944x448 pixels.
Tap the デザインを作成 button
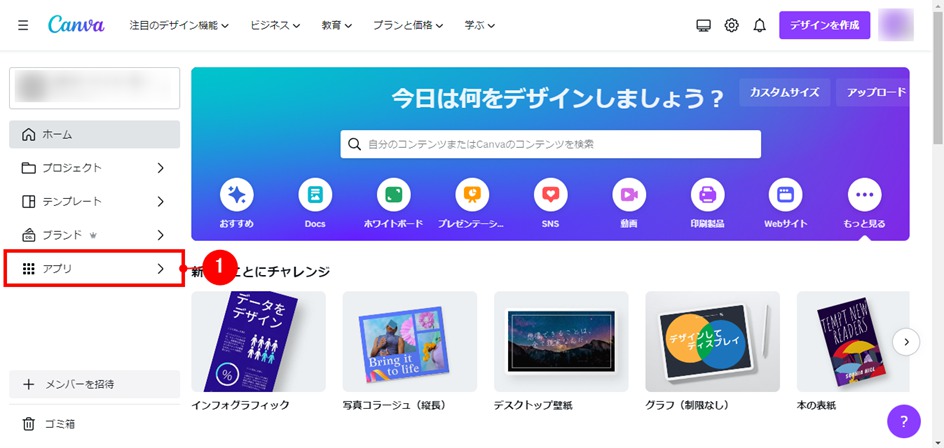pos(824,25)
